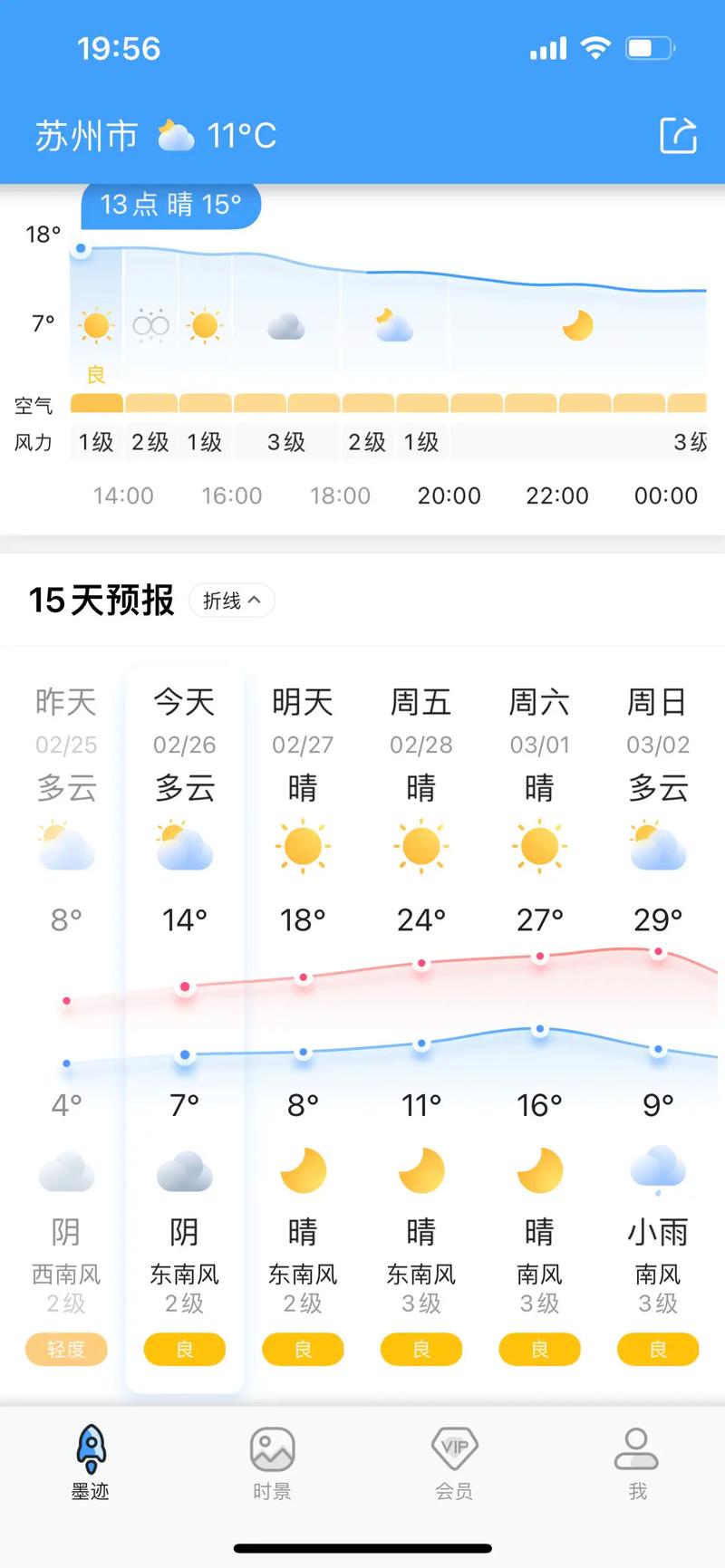Open the 轻度 pollution label under 昨天
This screenshot has height=1568, width=725.
pos(65,1349)
